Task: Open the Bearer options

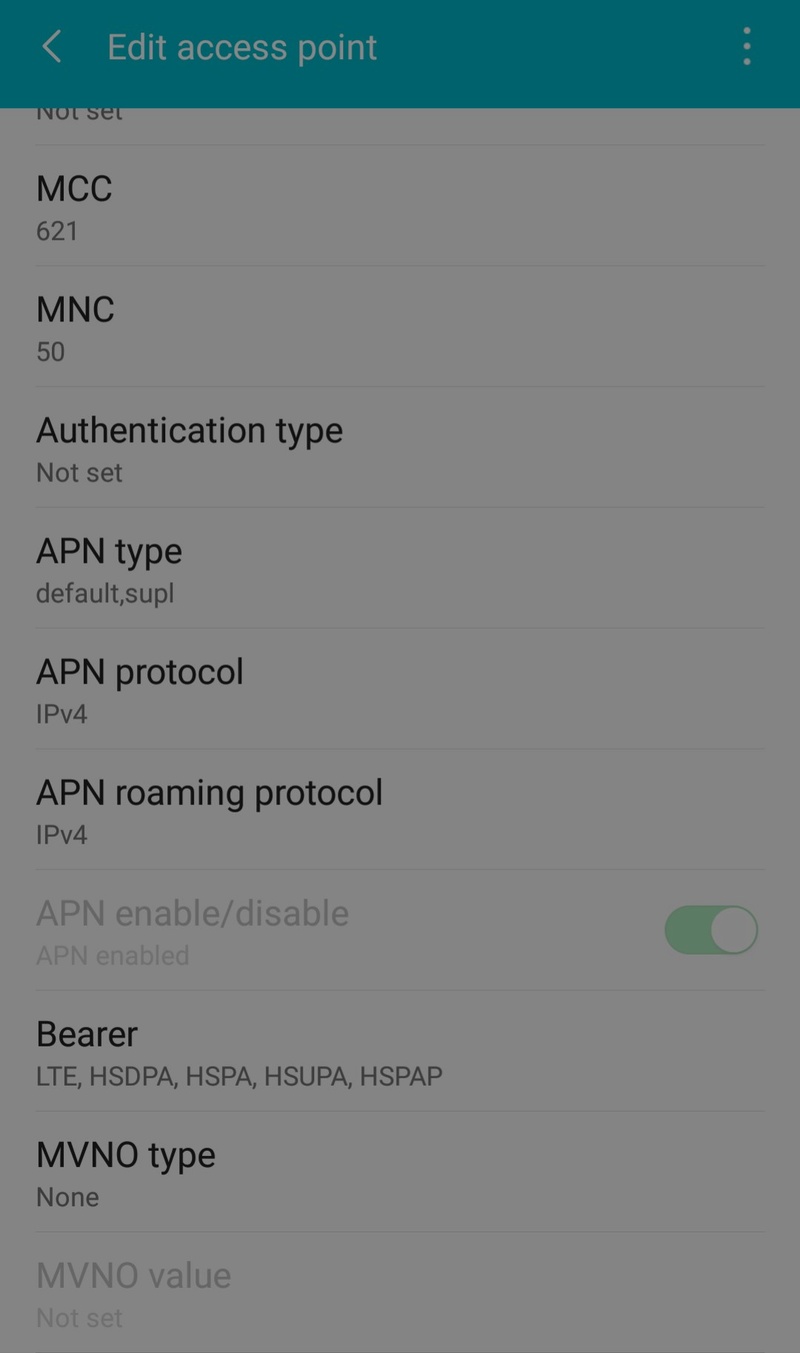Action: tap(400, 1052)
